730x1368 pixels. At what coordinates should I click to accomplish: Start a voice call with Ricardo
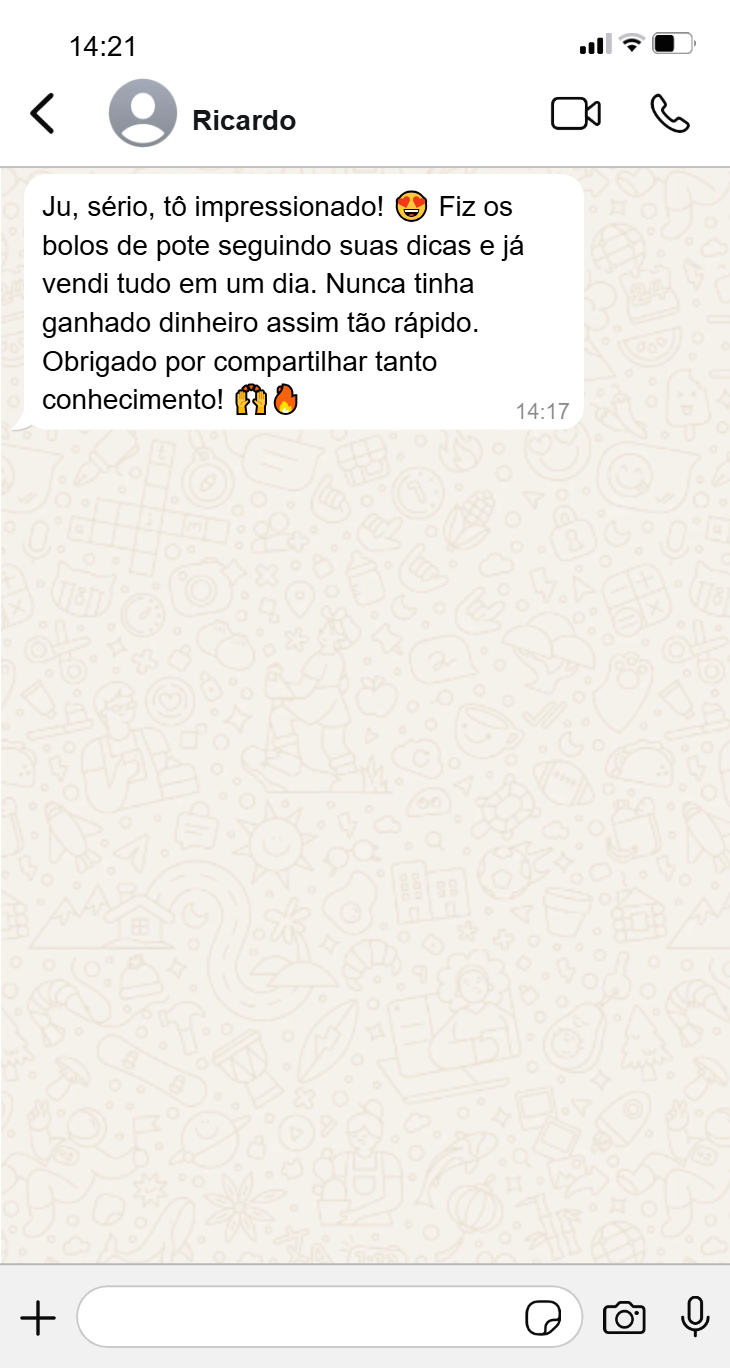pos(669,114)
